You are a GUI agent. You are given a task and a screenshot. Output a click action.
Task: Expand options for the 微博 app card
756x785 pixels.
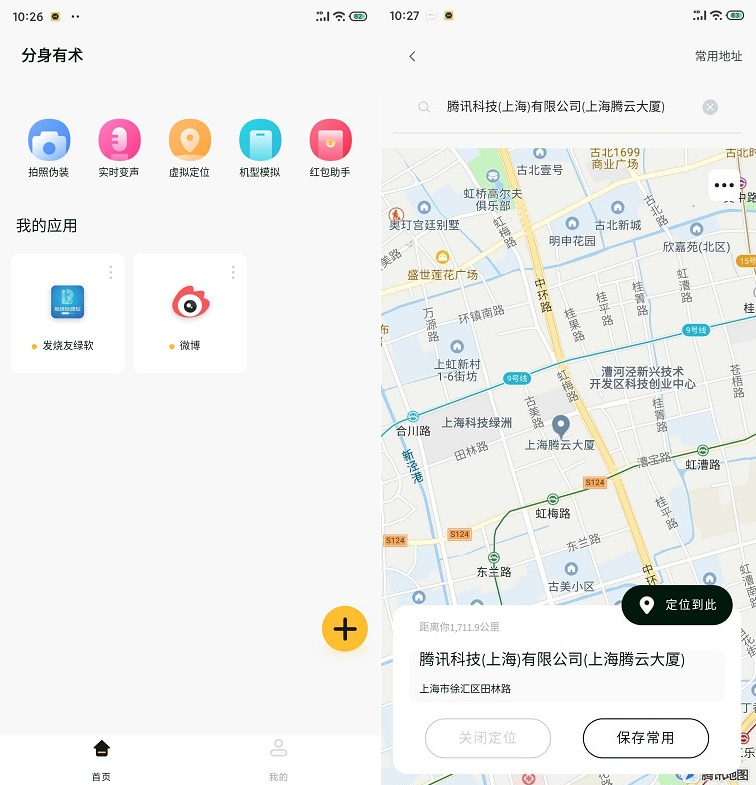[232, 272]
